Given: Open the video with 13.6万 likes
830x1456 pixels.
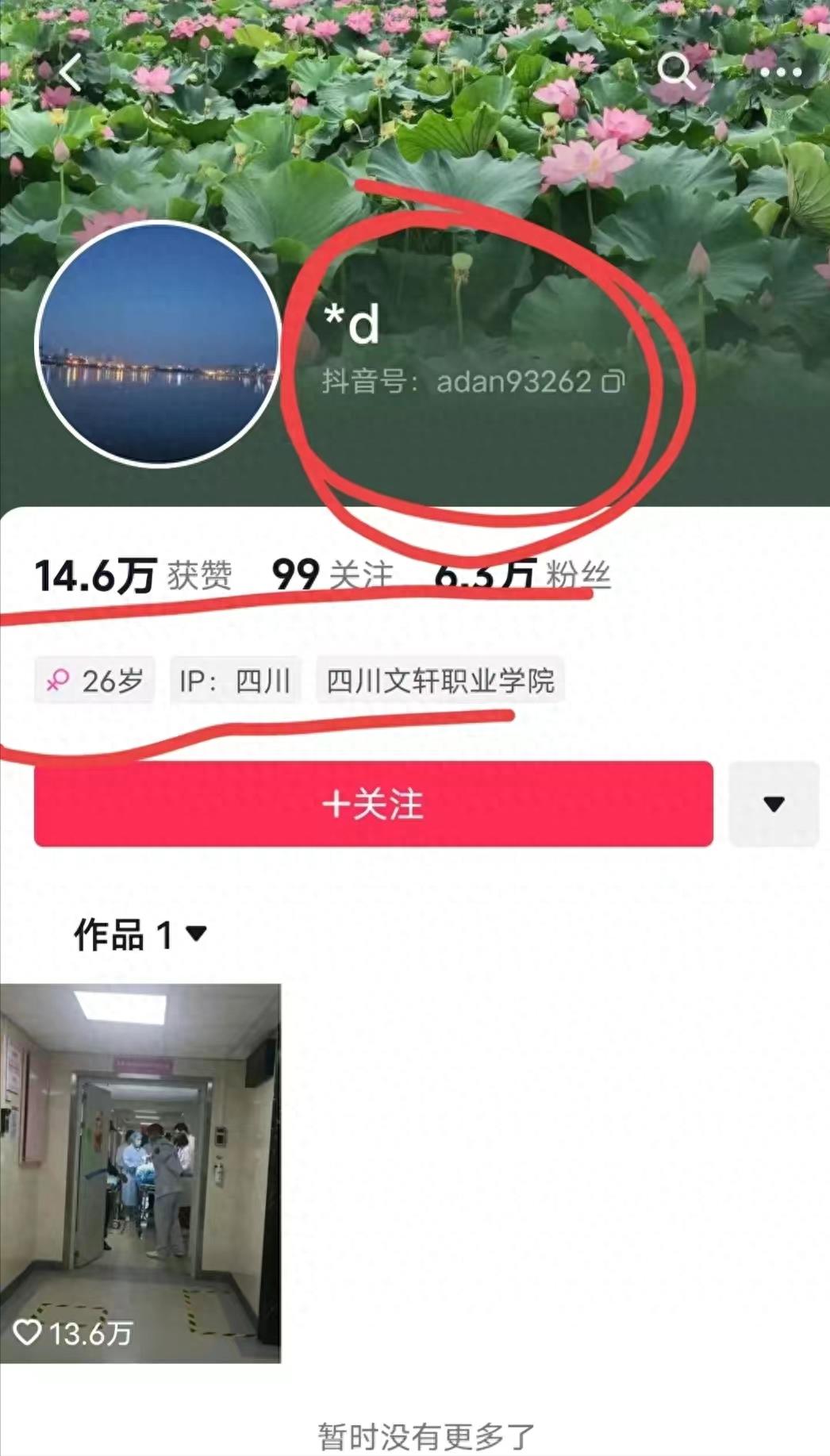Looking at the screenshot, I should tap(140, 1173).
